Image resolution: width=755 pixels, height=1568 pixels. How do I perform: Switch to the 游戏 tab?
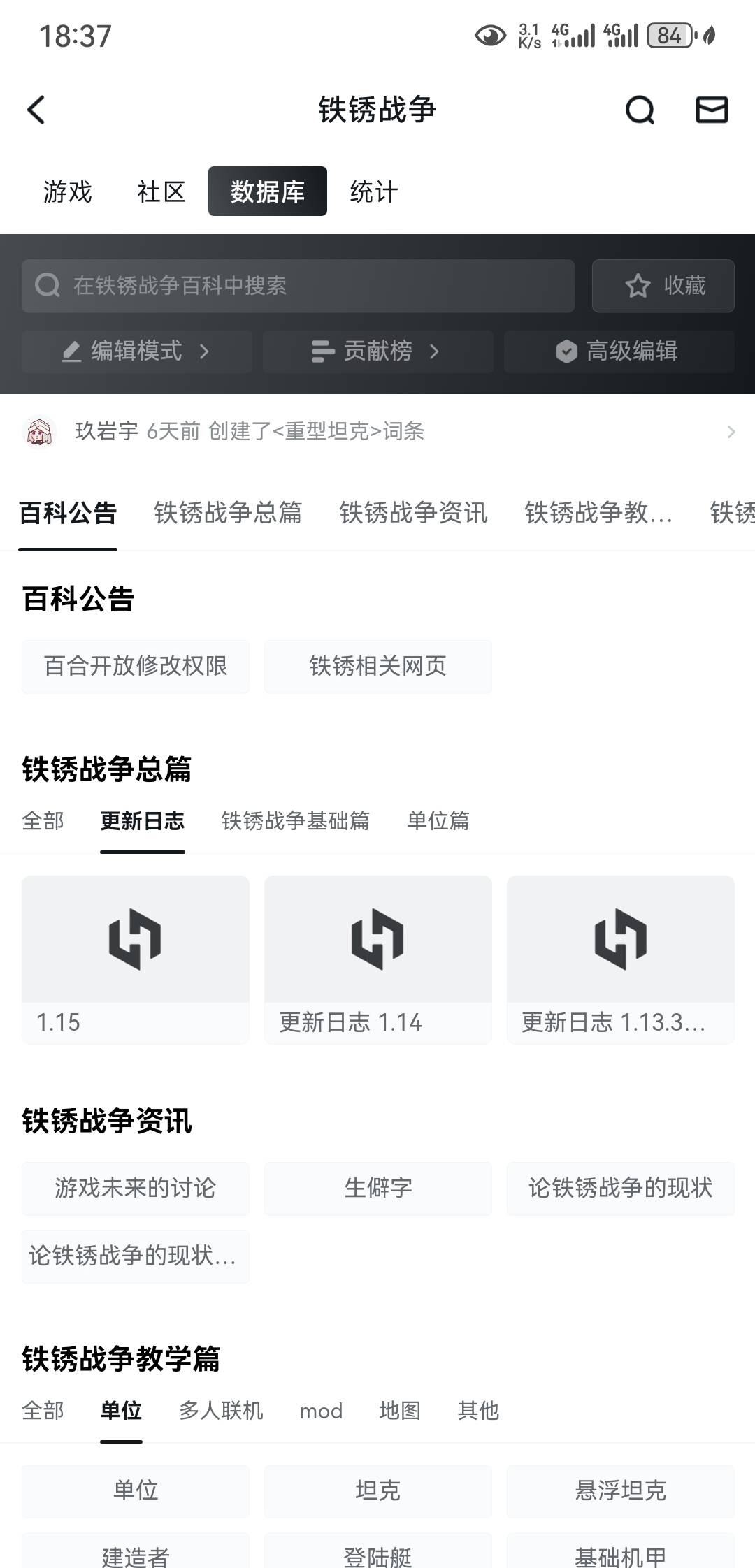68,191
